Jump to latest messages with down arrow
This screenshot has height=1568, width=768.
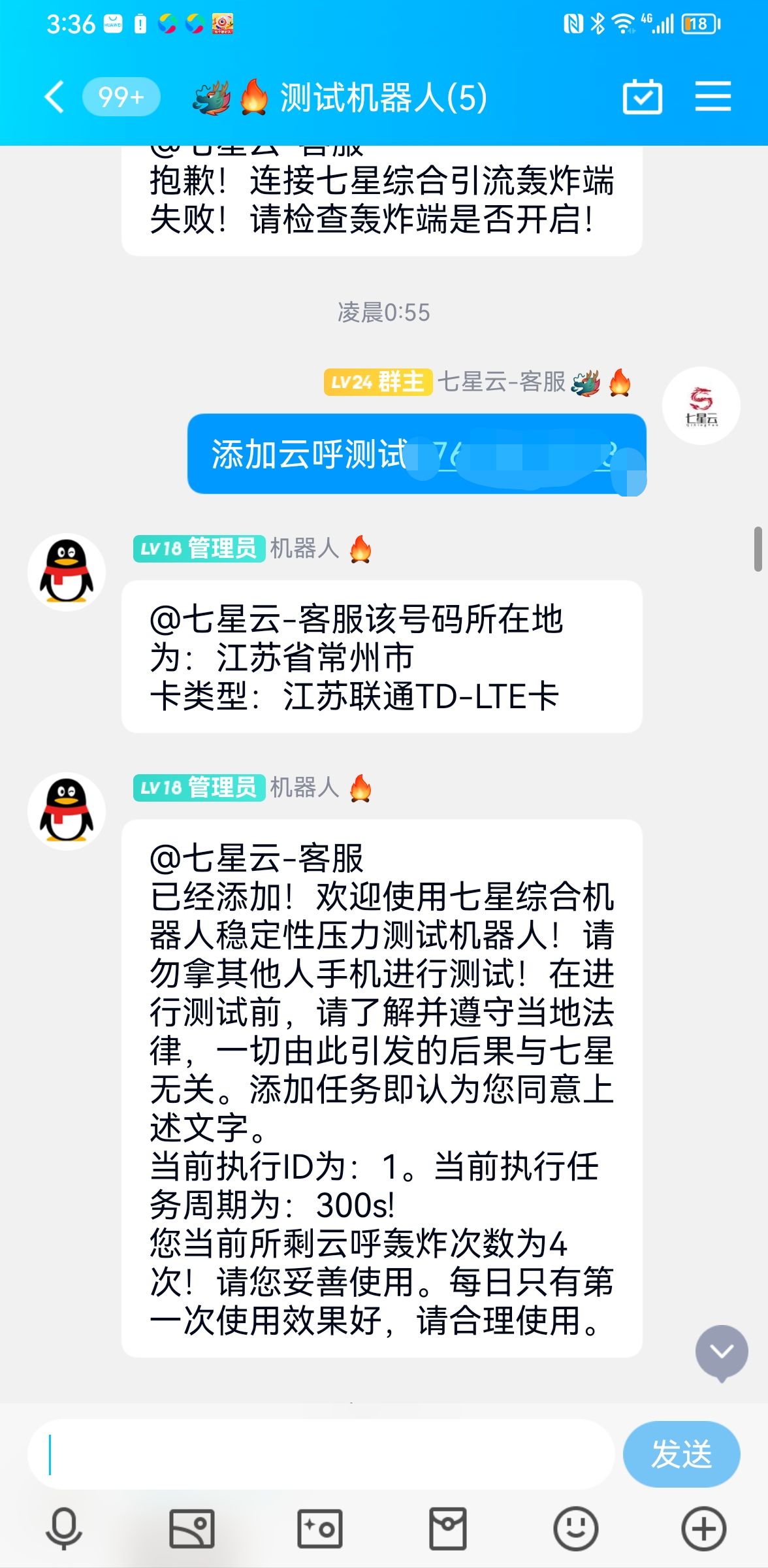tap(721, 1352)
